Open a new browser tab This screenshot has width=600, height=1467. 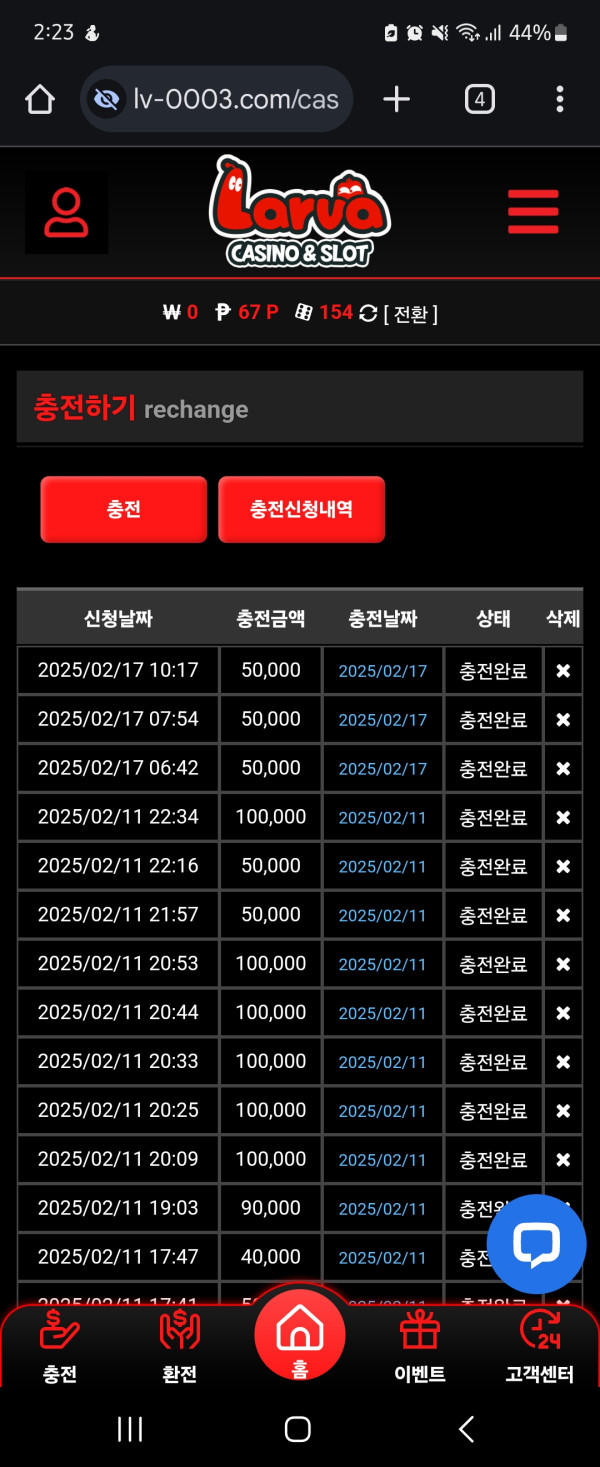click(x=397, y=99)
